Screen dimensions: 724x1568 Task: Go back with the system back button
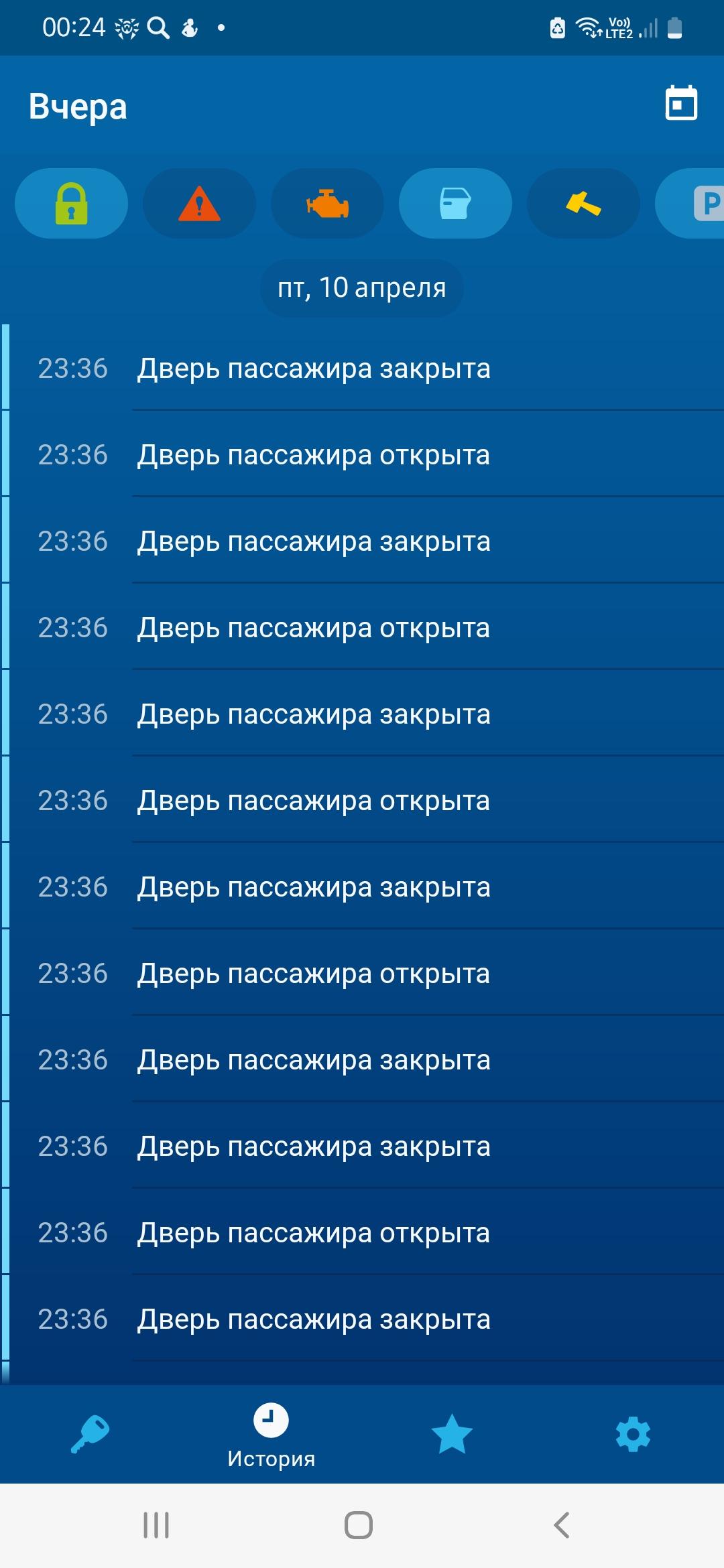click(562, 1525)
